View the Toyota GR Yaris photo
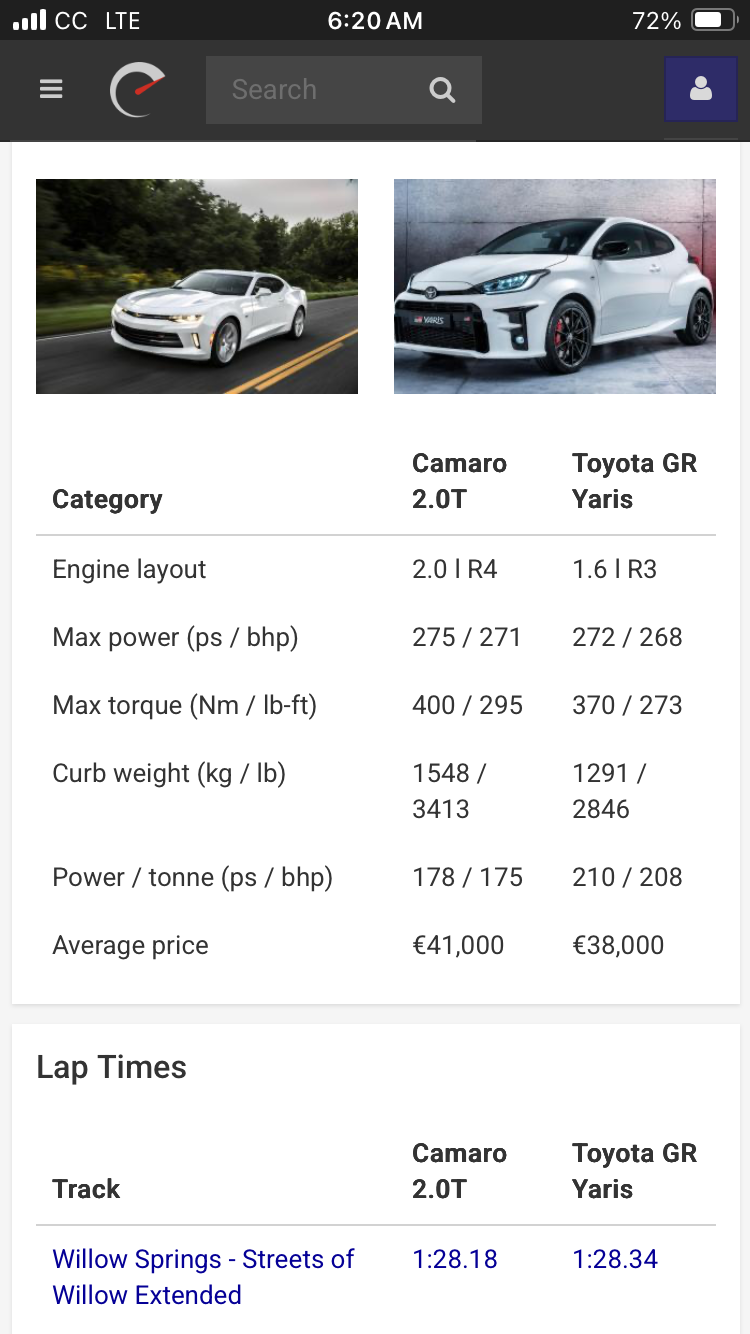 tap(555, 286)
